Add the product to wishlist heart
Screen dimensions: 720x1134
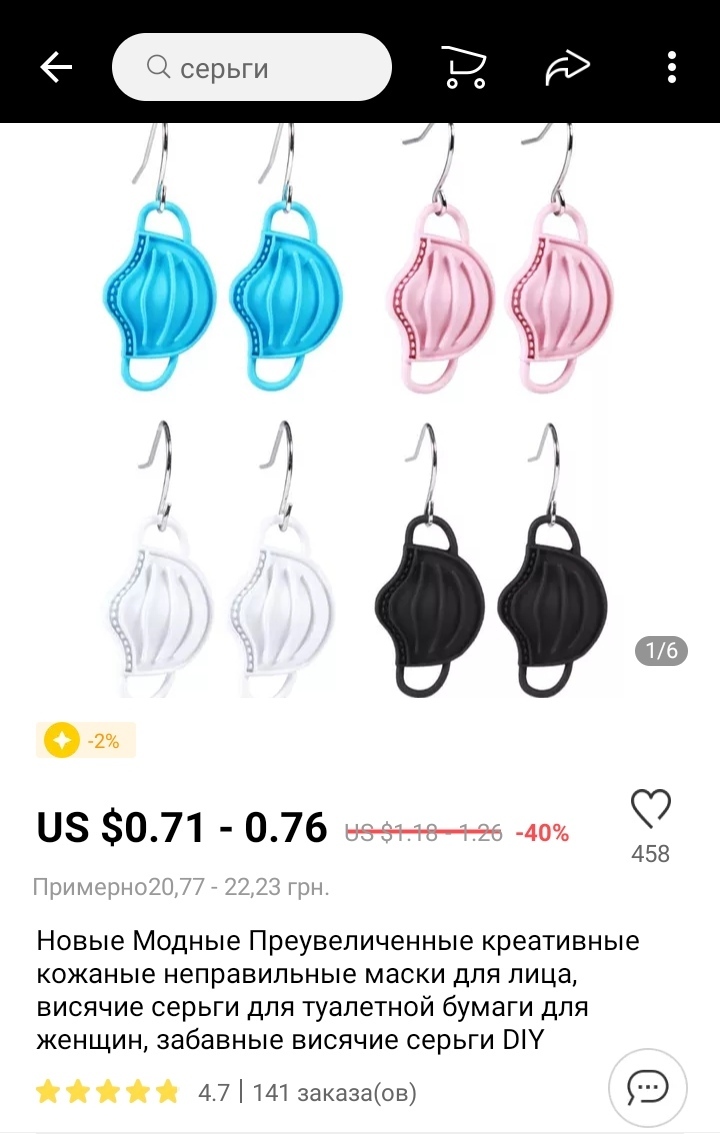click(x=650, y=809)
